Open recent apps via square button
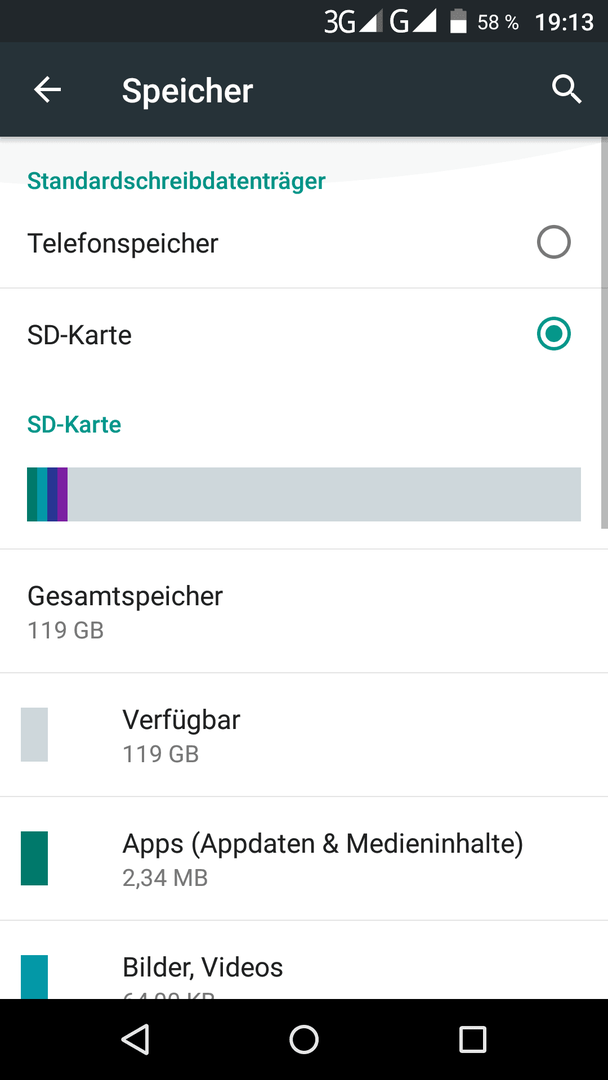608x1080 pixels. coord(472,1039)
